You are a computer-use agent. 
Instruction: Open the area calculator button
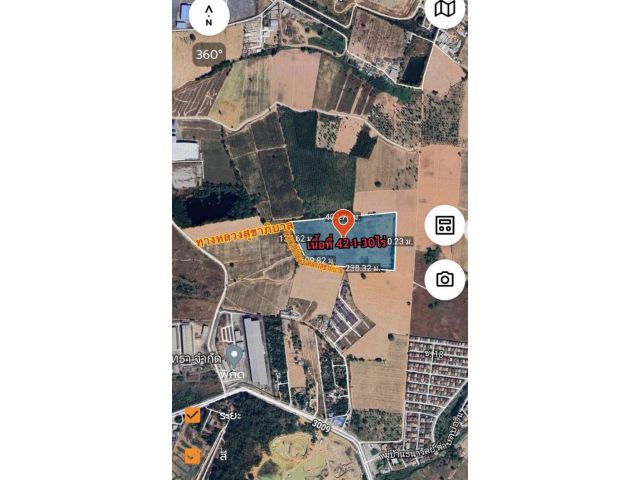coord(445,225)
